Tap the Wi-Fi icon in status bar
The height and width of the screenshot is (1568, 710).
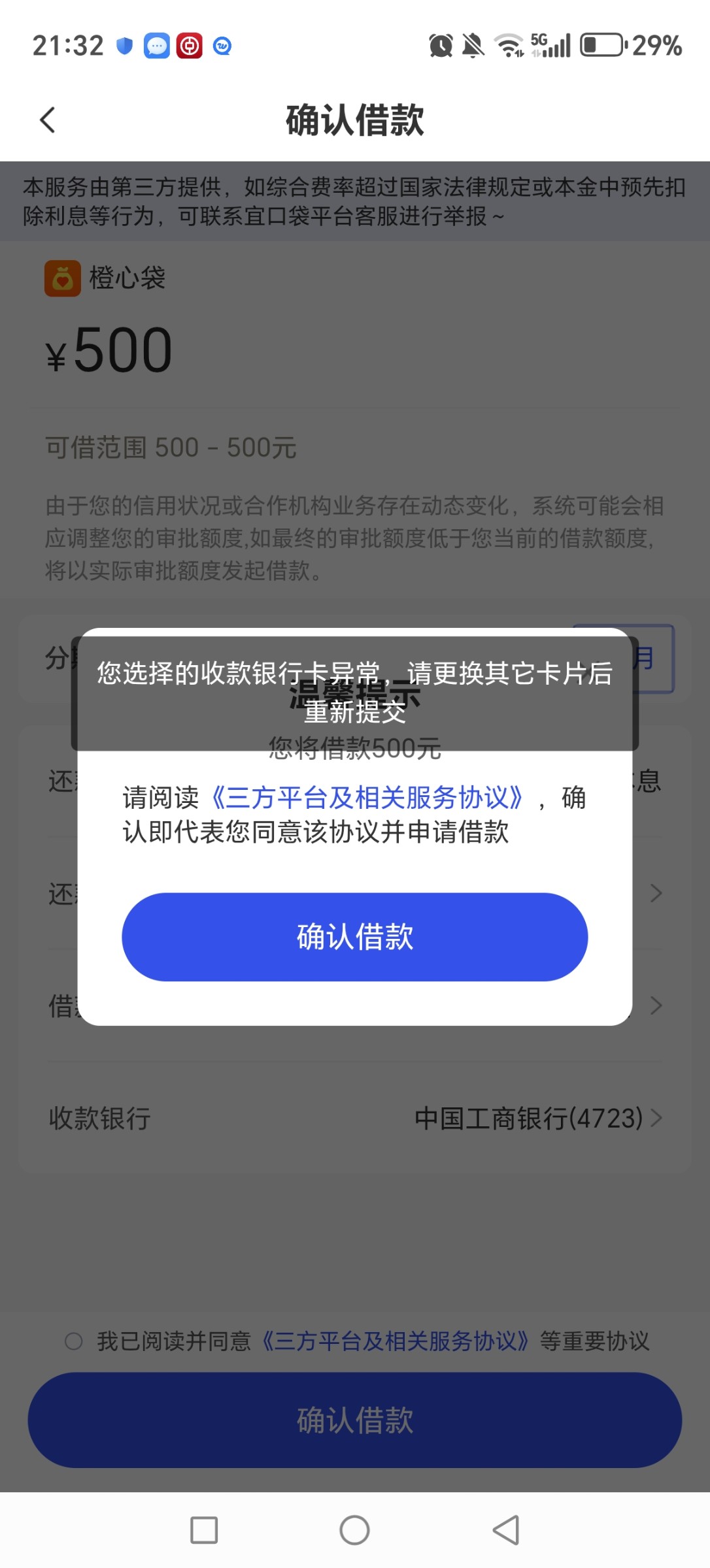tap(509, 44)
